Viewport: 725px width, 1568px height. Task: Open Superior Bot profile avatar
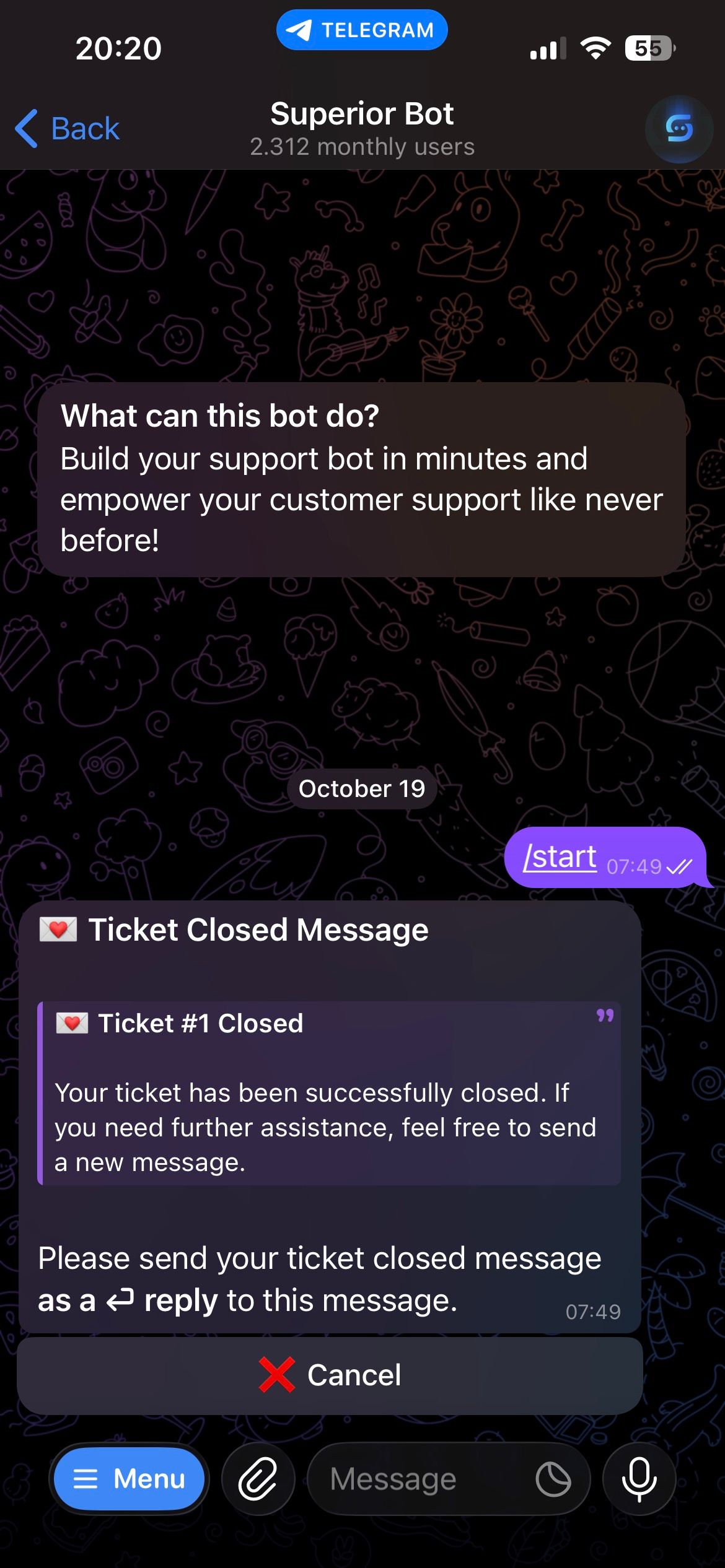click(x=679, y=129)
